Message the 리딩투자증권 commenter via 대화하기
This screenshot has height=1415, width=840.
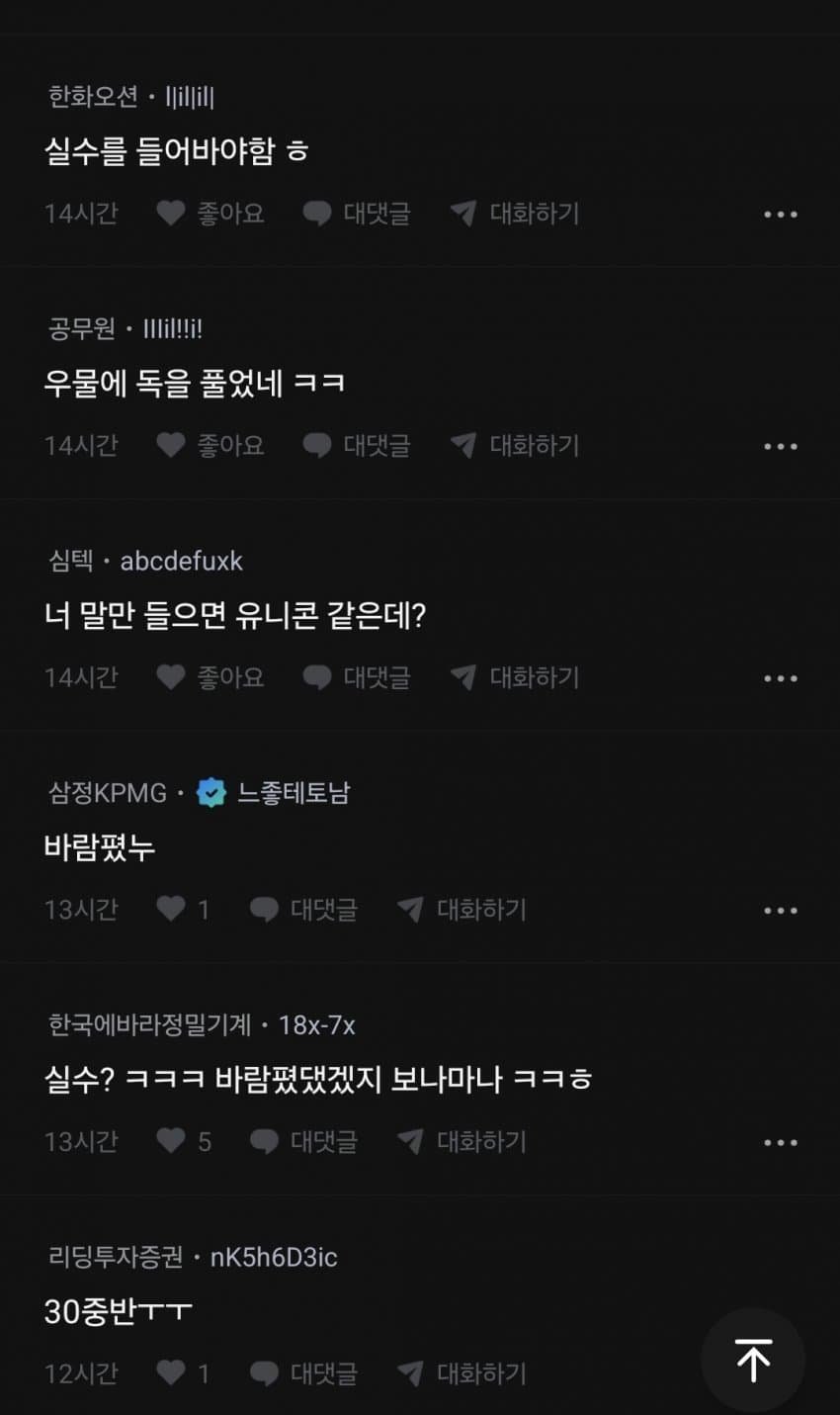[x=462, y=1373]
